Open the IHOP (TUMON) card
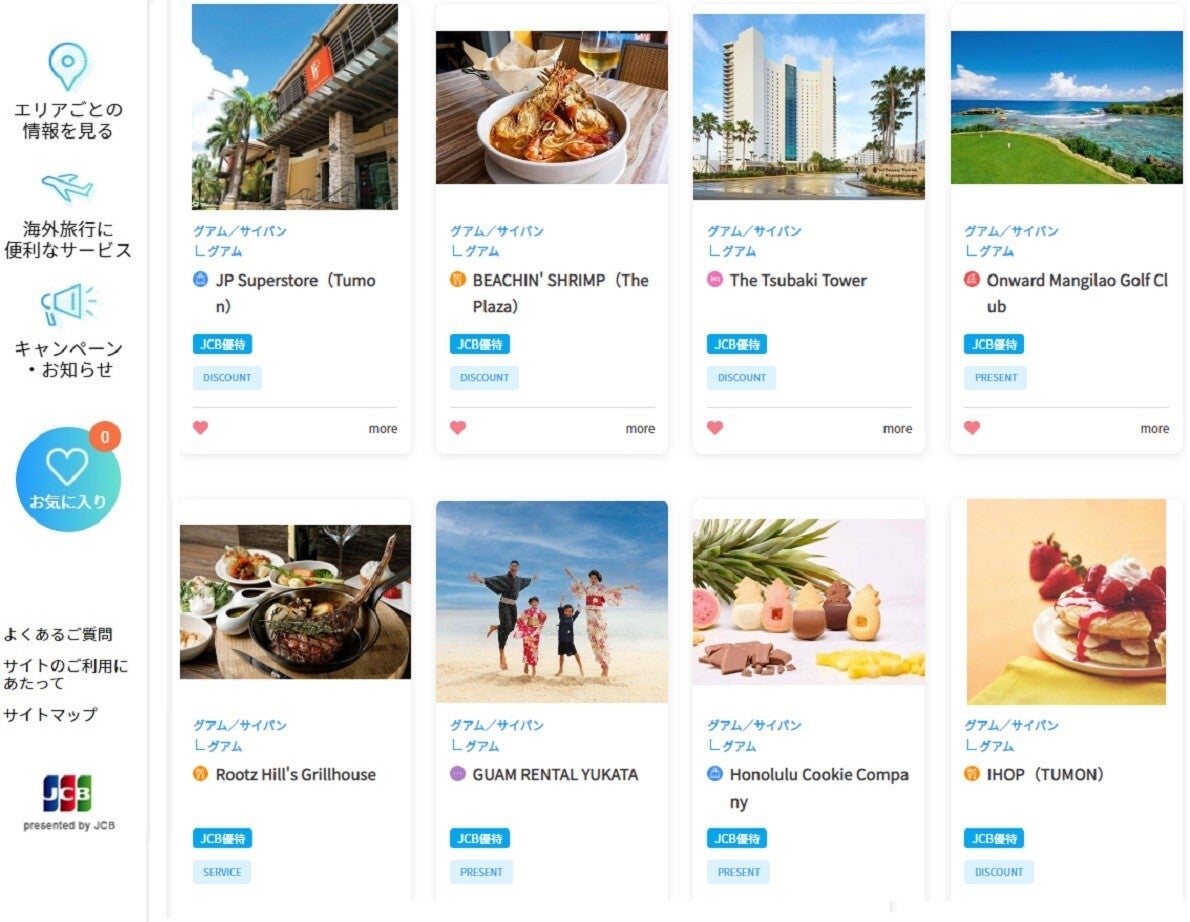 point(1045,774)
